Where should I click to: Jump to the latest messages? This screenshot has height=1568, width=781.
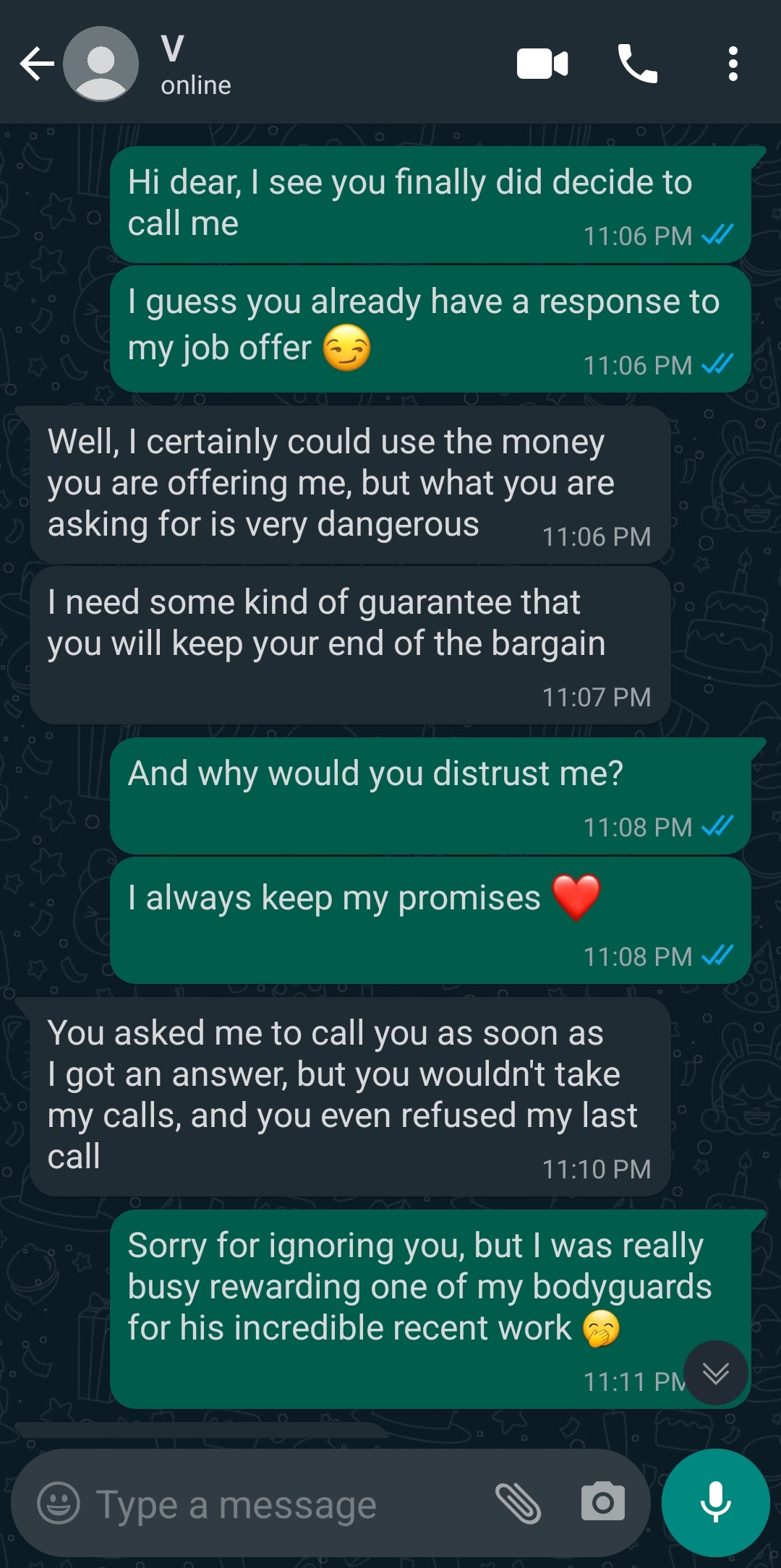pyautogui.click(x=716, y=1373)
